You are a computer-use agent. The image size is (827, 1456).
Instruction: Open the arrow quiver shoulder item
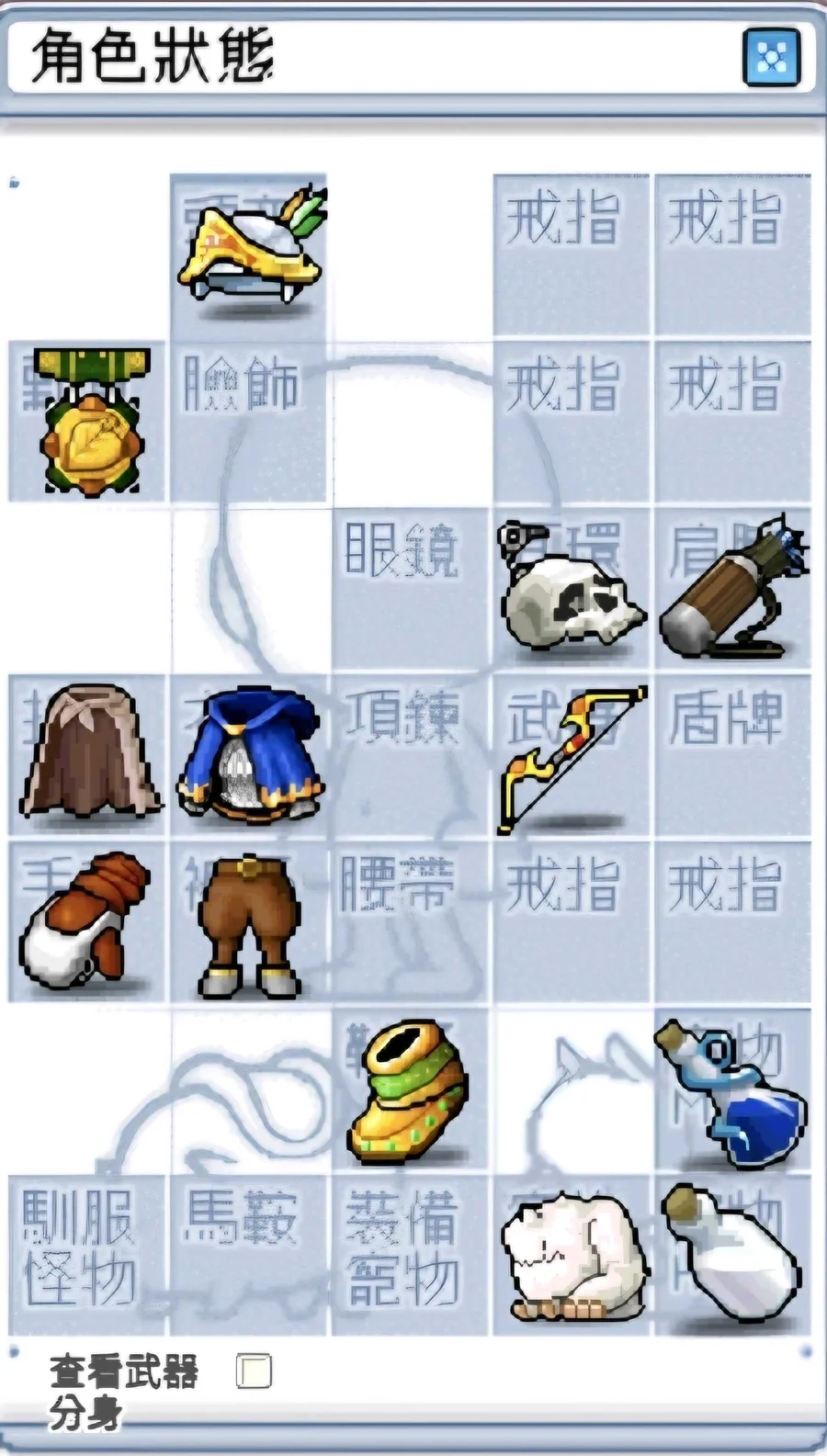point(732,588)
